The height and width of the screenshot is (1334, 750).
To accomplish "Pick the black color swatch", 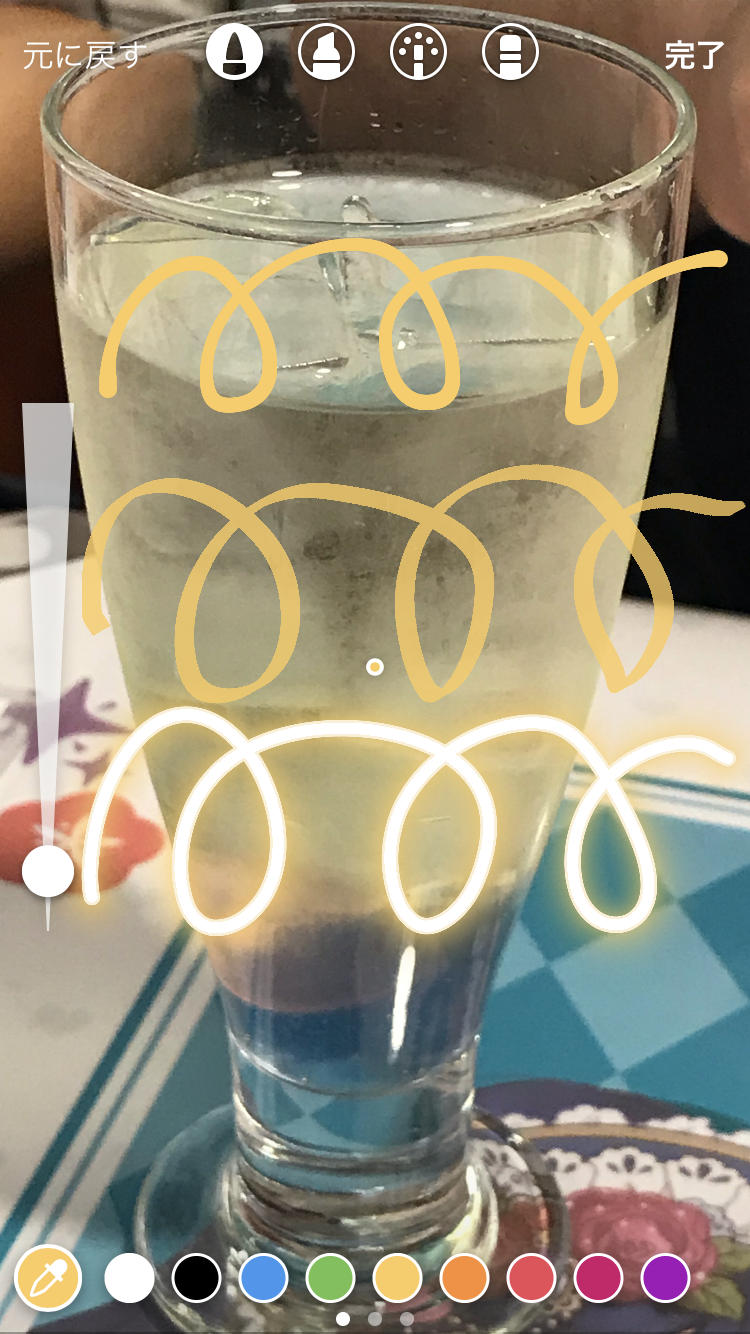I will pos(197,1278).
